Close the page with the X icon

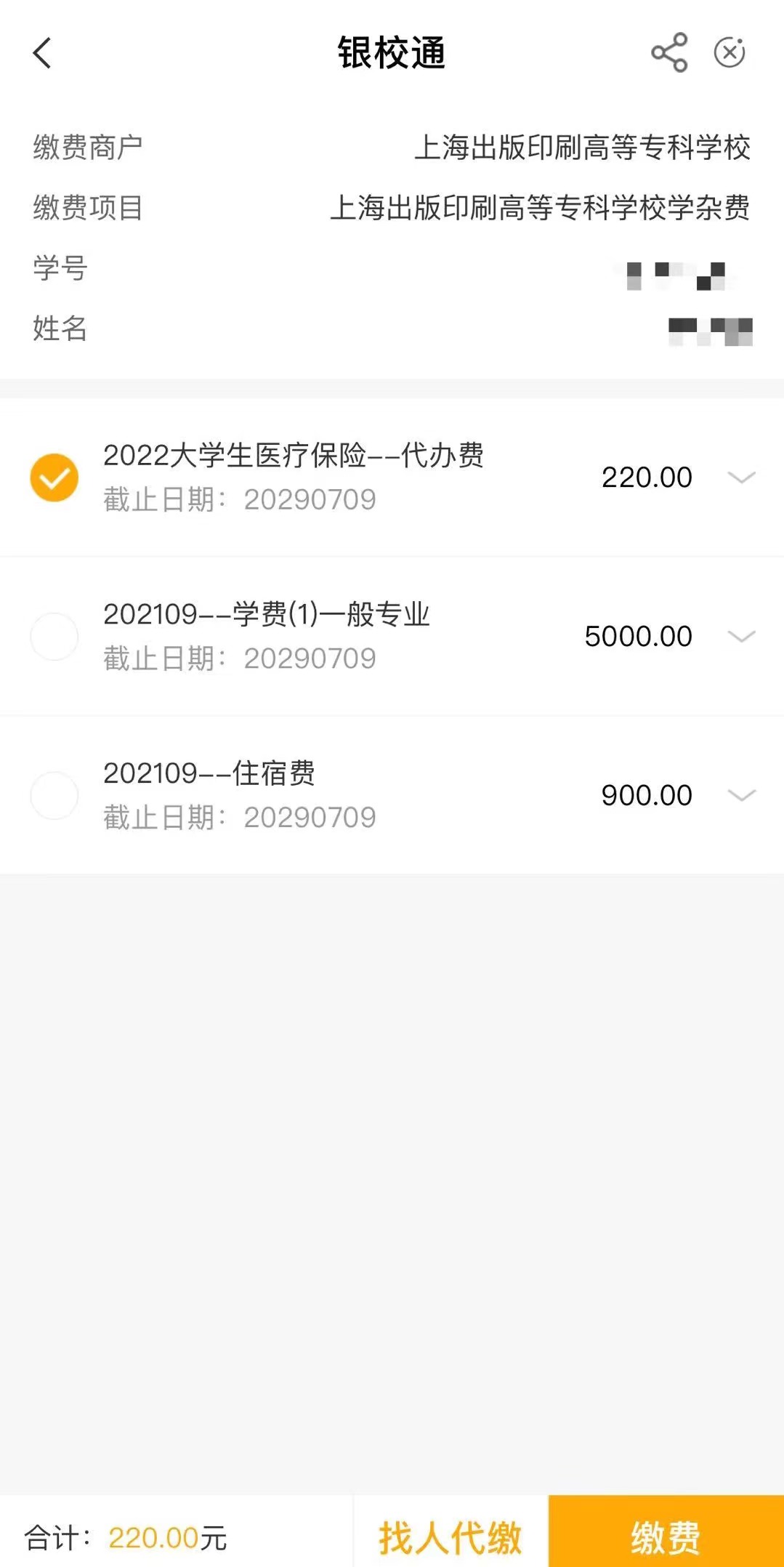(x=730, y=52)
